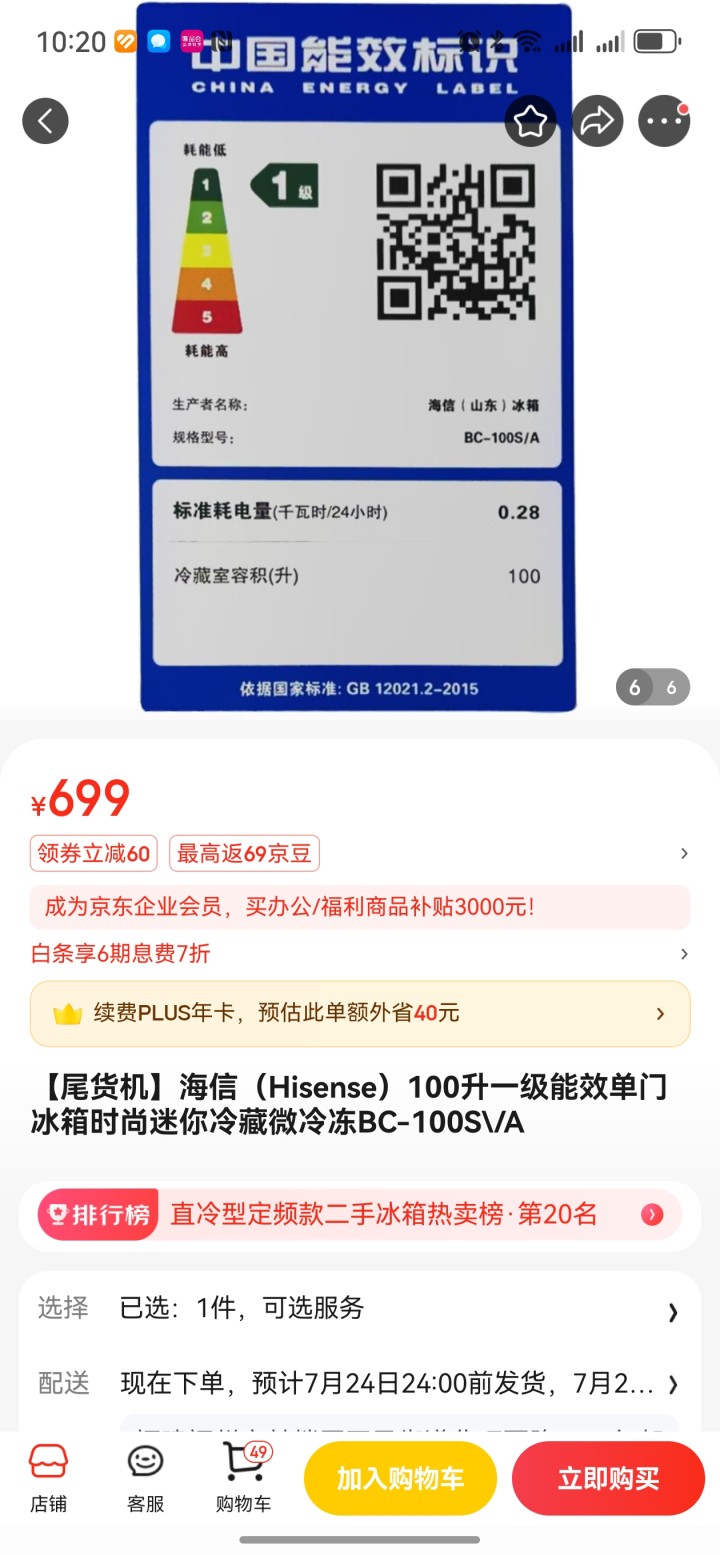Tap 立即购买 to buy now
This screenshot has width=720, height=1555.
click(x=608, y=1479)
